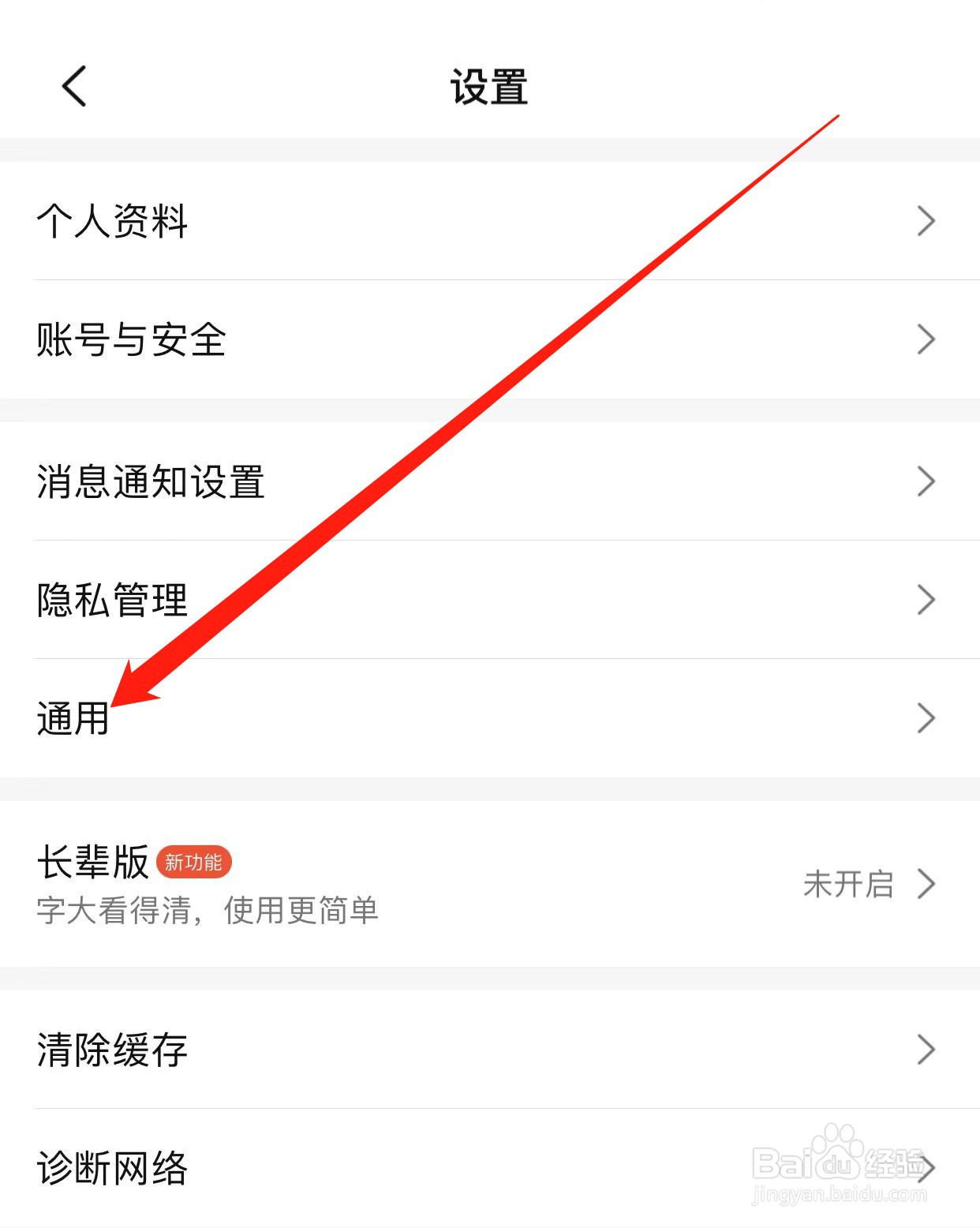Tap the 新功能 badge next to 长辈版
The height and width of the screenshot is (1228, 980).
tap(193, 863)
